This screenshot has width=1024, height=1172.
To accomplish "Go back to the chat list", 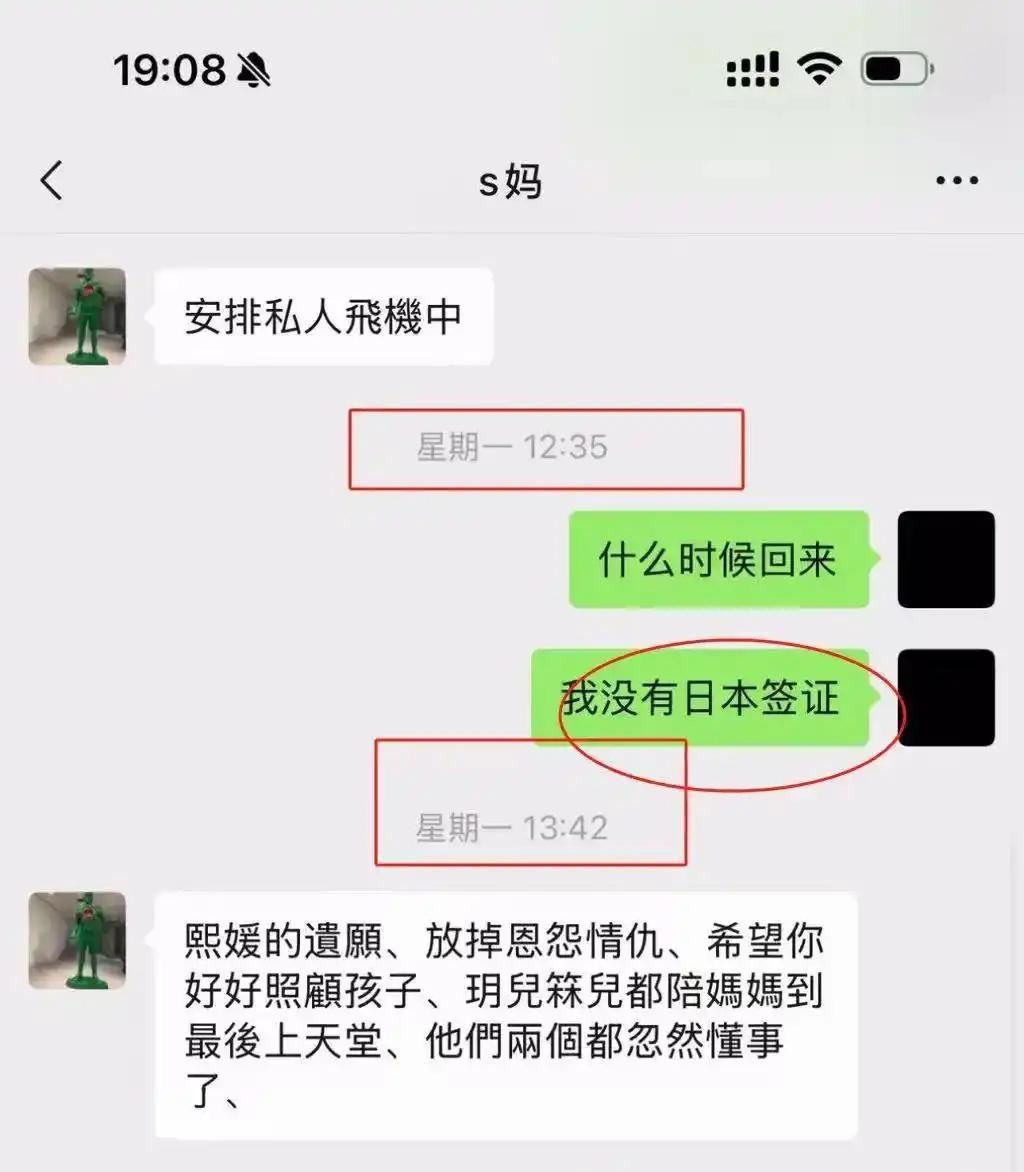I will click(x=52, y=181).
